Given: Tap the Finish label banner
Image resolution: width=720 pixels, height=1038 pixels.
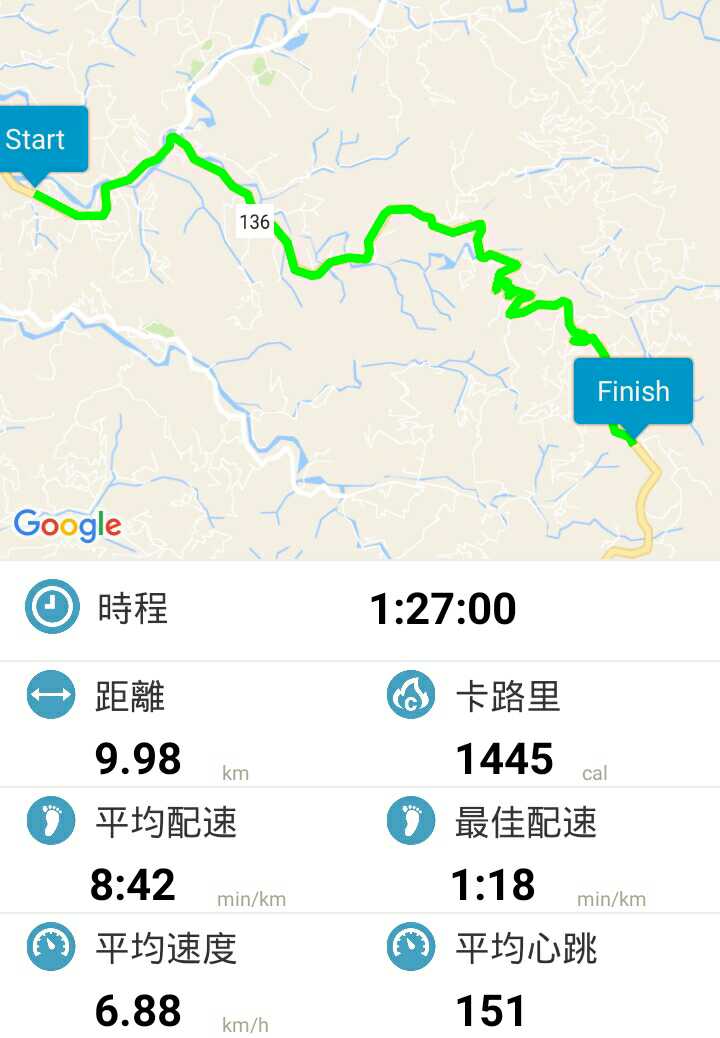Looking at the screenshot, I should (633, 391).
